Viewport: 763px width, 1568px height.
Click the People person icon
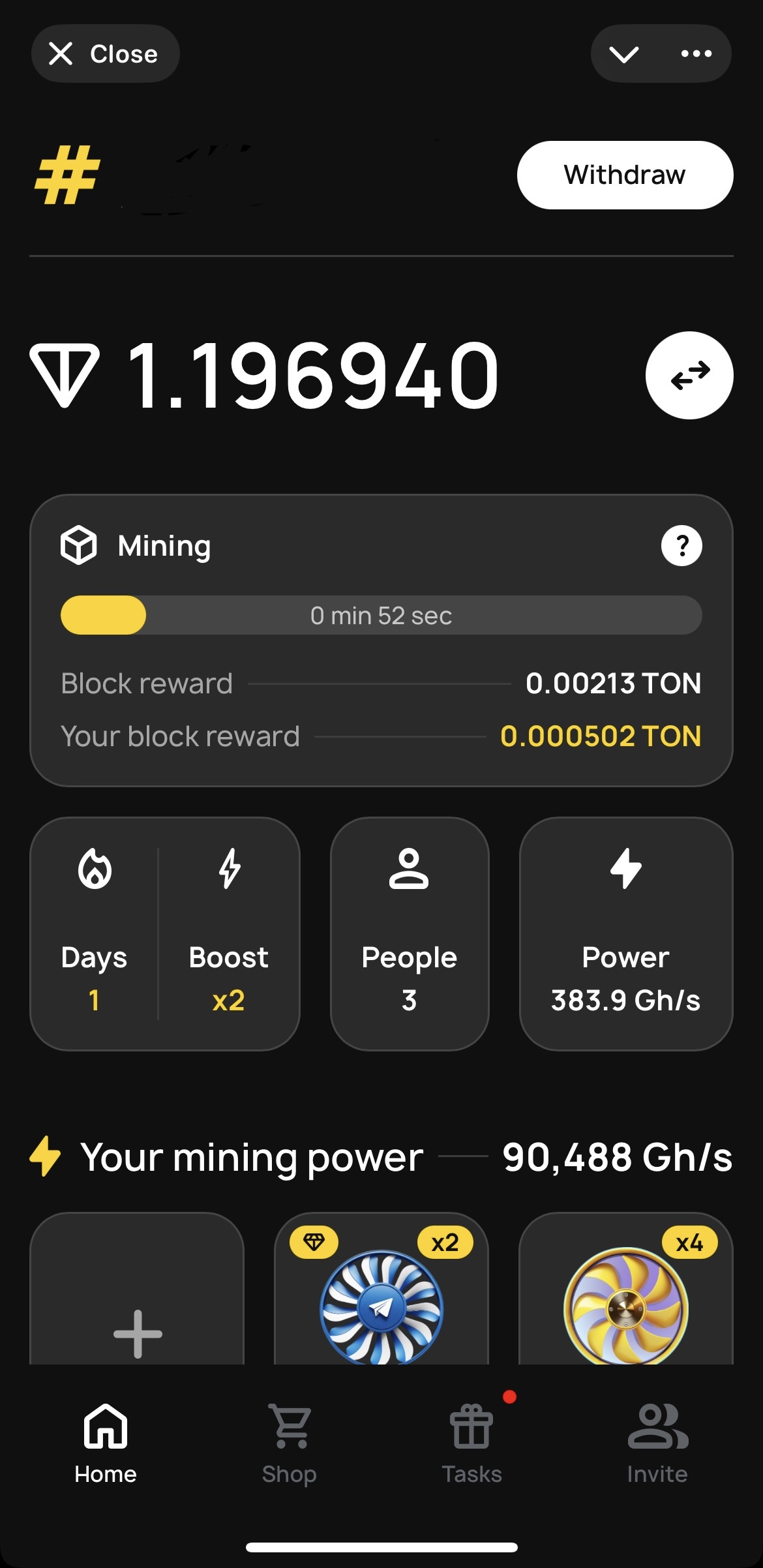coord(408,870)
